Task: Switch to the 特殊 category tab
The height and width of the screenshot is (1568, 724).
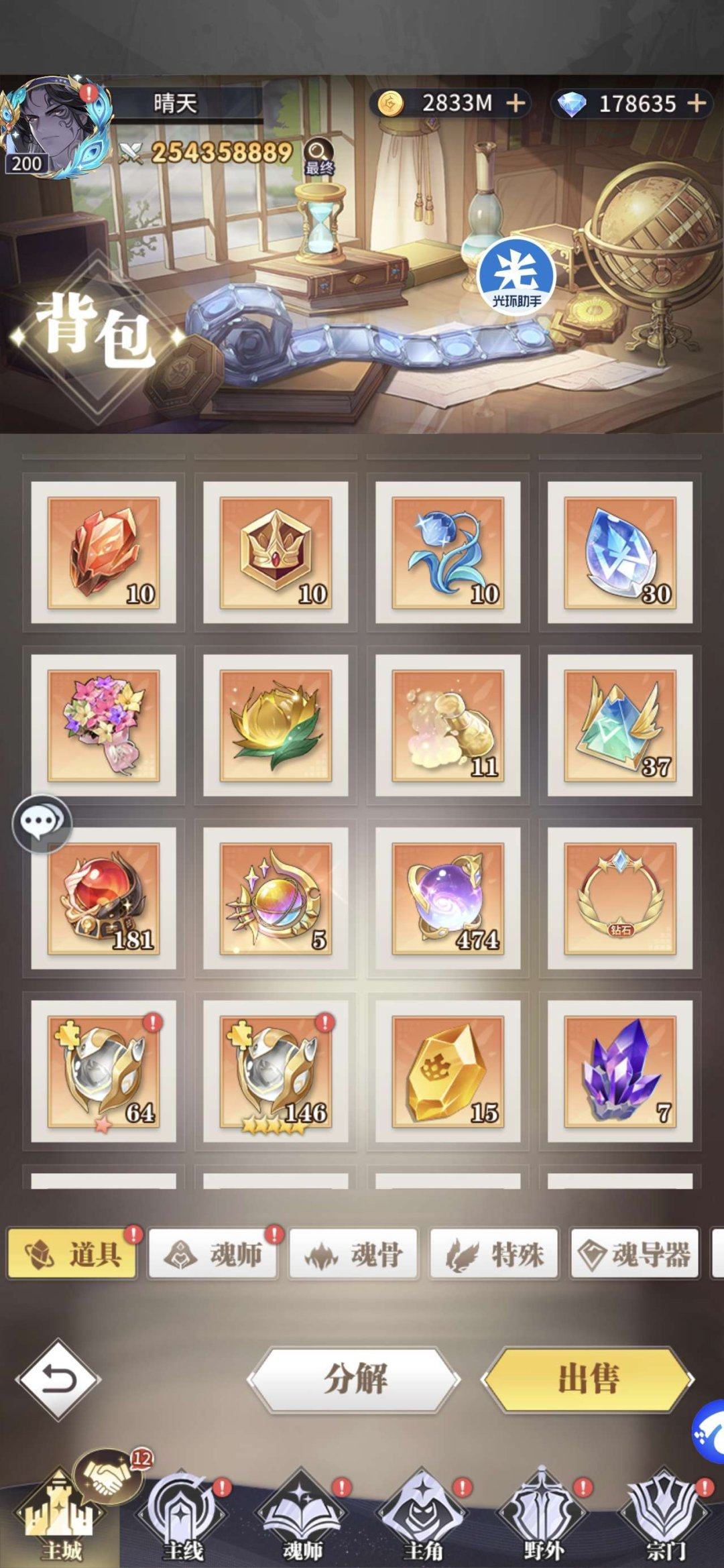Action: click(x=494, y=1253)
